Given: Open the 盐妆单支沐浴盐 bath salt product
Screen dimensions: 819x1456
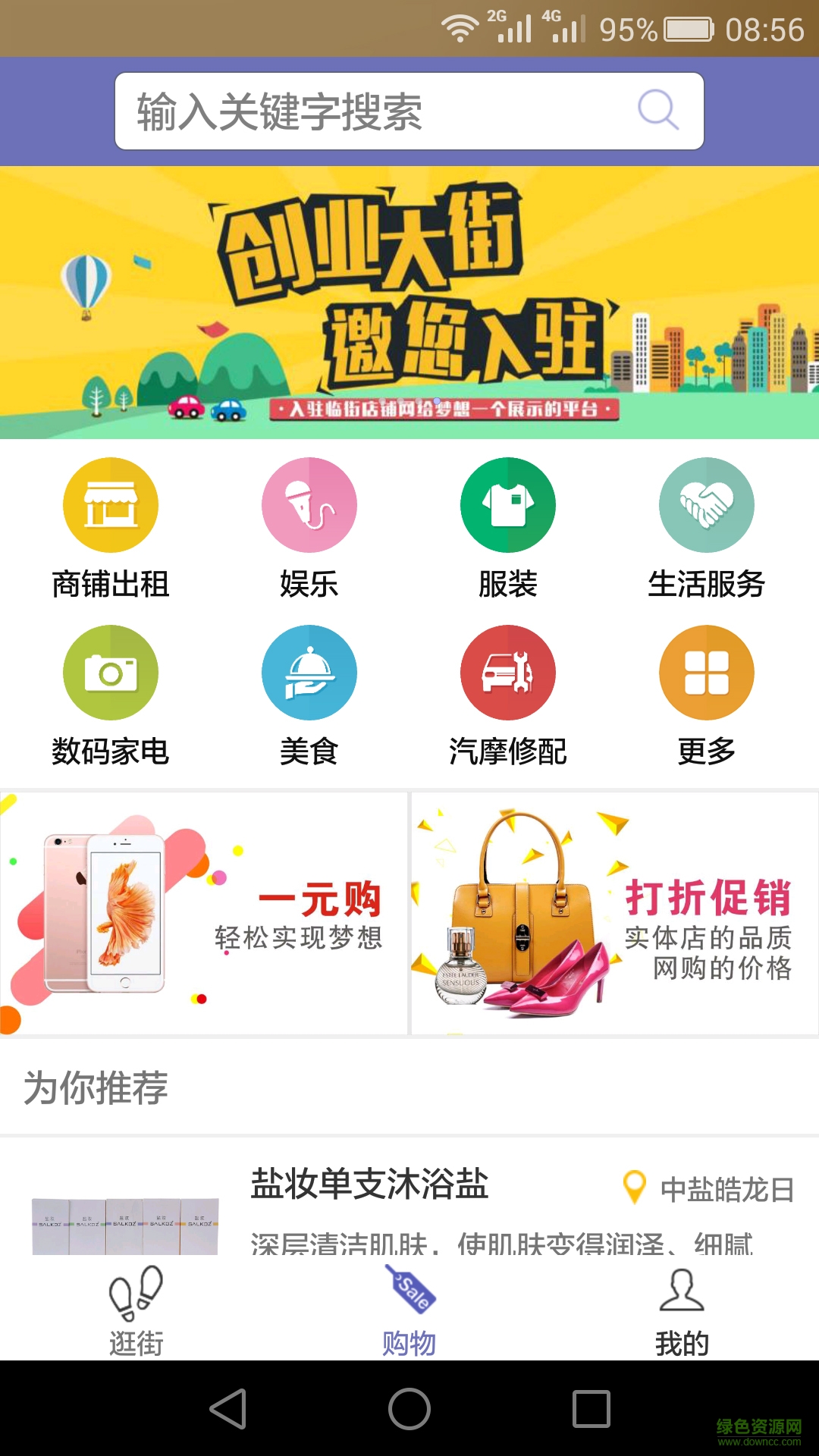Looking at the screenshot, I should (x=369, y=1183).
